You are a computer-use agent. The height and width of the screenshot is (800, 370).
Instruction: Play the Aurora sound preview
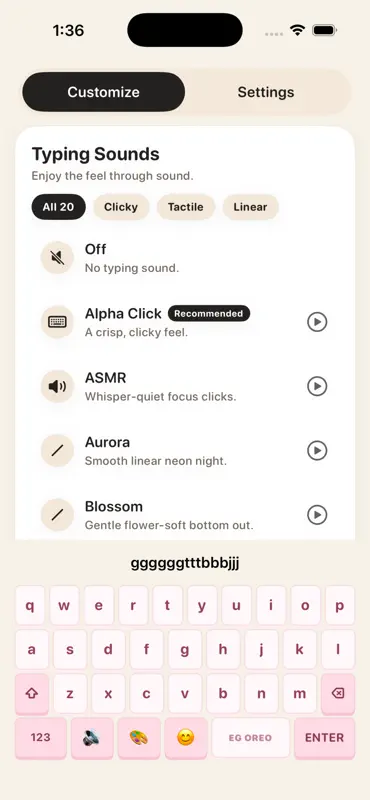(x=317, y=451)
